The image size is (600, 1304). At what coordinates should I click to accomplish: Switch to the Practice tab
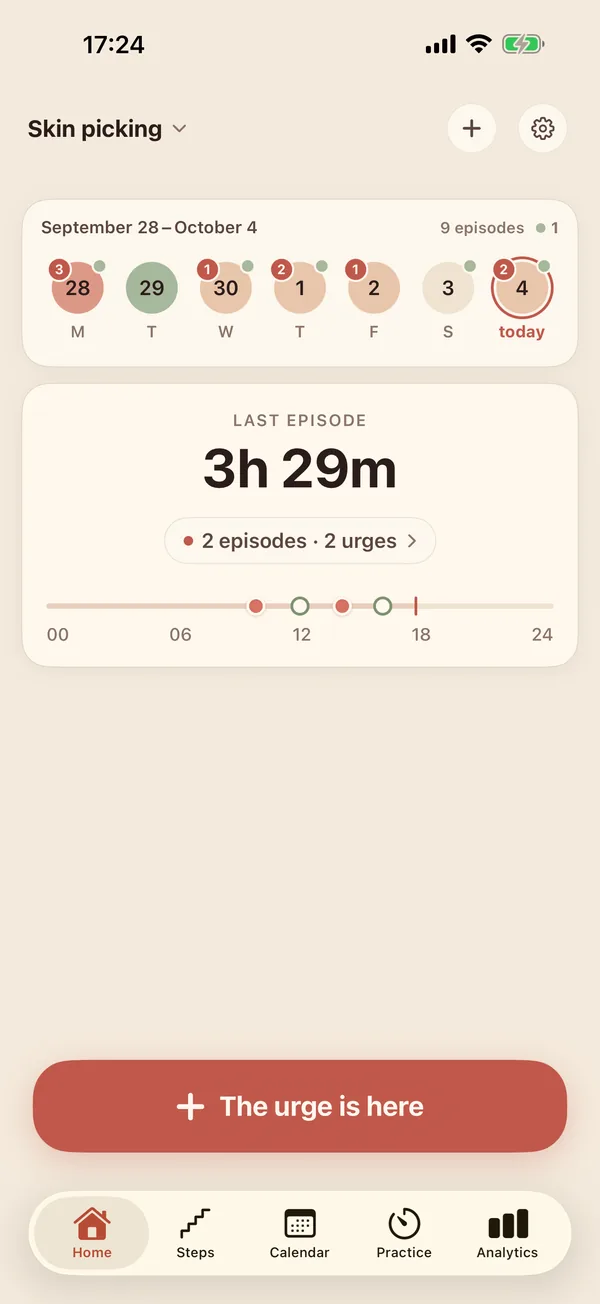point(404,1233)
